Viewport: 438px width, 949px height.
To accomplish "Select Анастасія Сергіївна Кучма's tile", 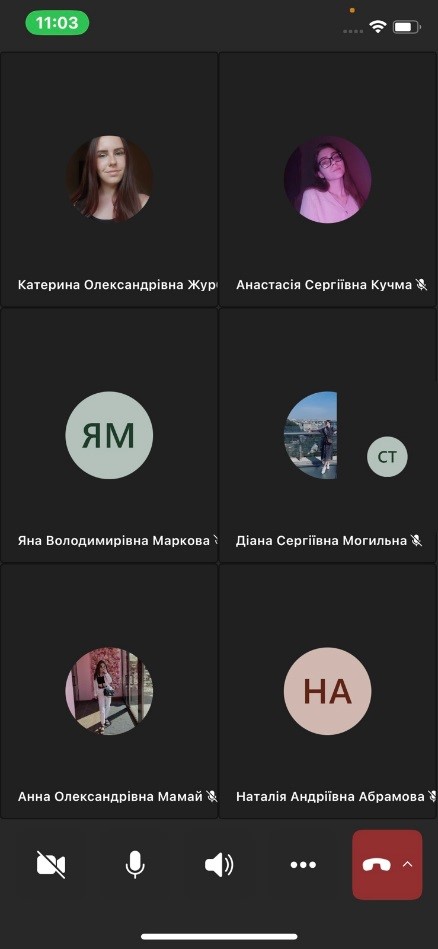I will (328, 180).
